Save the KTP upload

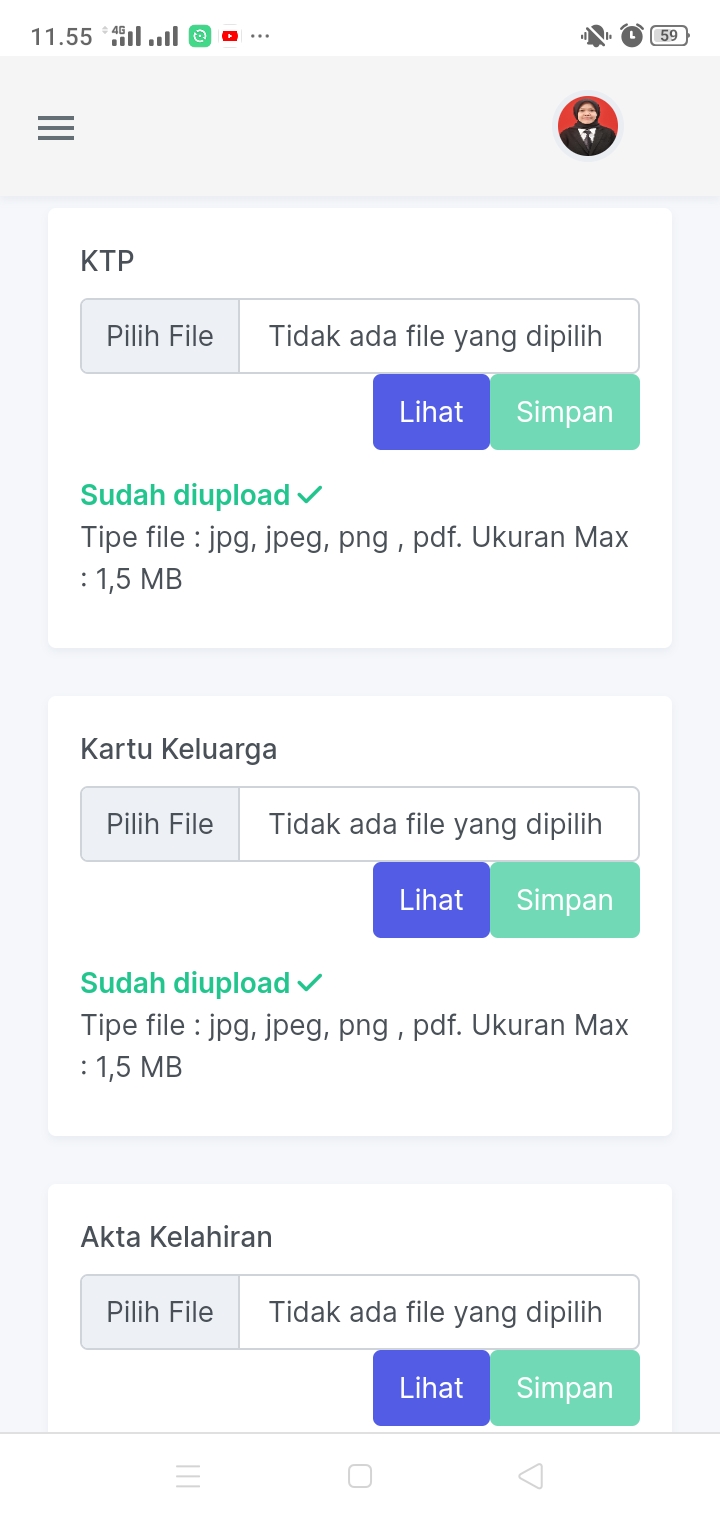(564, 412)
